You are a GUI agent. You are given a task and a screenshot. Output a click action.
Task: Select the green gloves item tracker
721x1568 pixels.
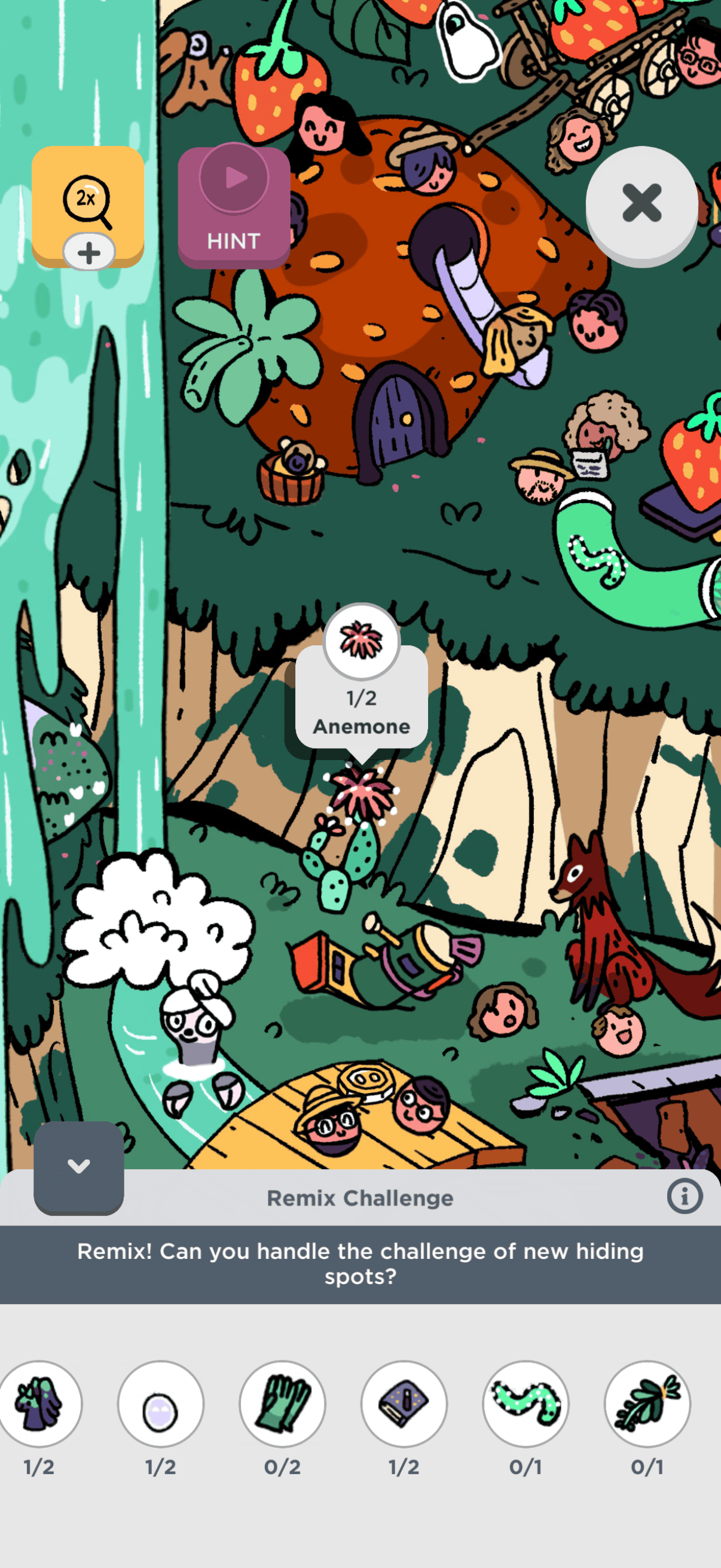[x=282, y=1404]
